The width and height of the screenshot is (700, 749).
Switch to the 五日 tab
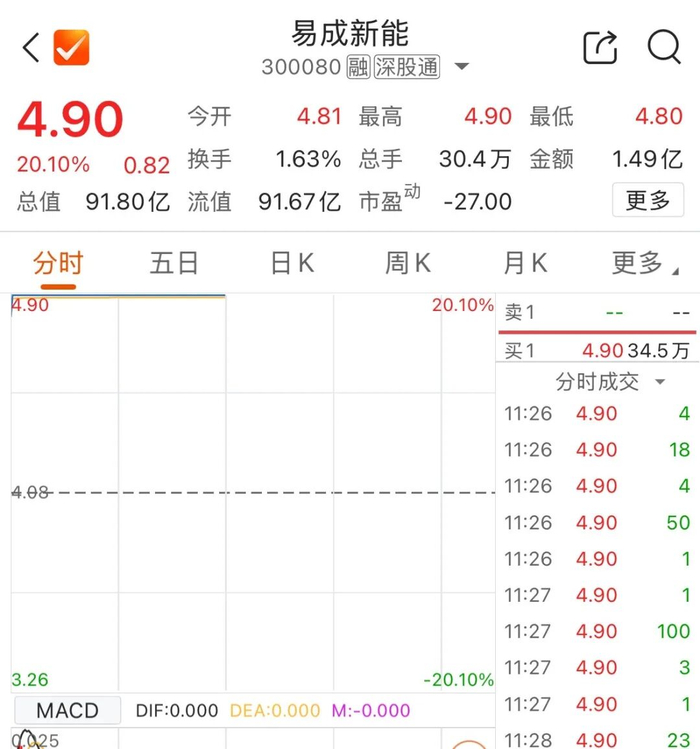pos(174,263)
